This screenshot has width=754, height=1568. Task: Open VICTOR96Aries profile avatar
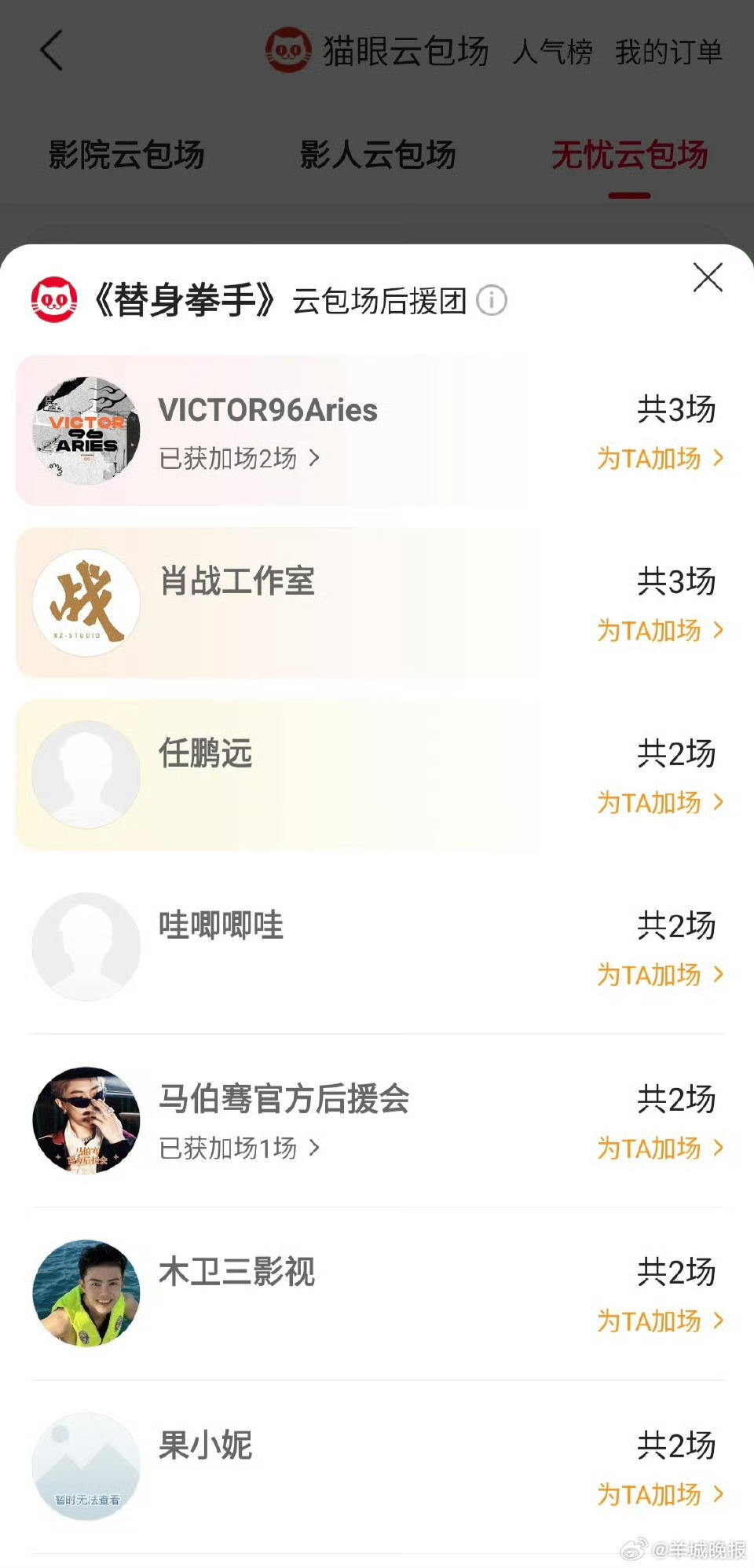(x=86, y=429)
